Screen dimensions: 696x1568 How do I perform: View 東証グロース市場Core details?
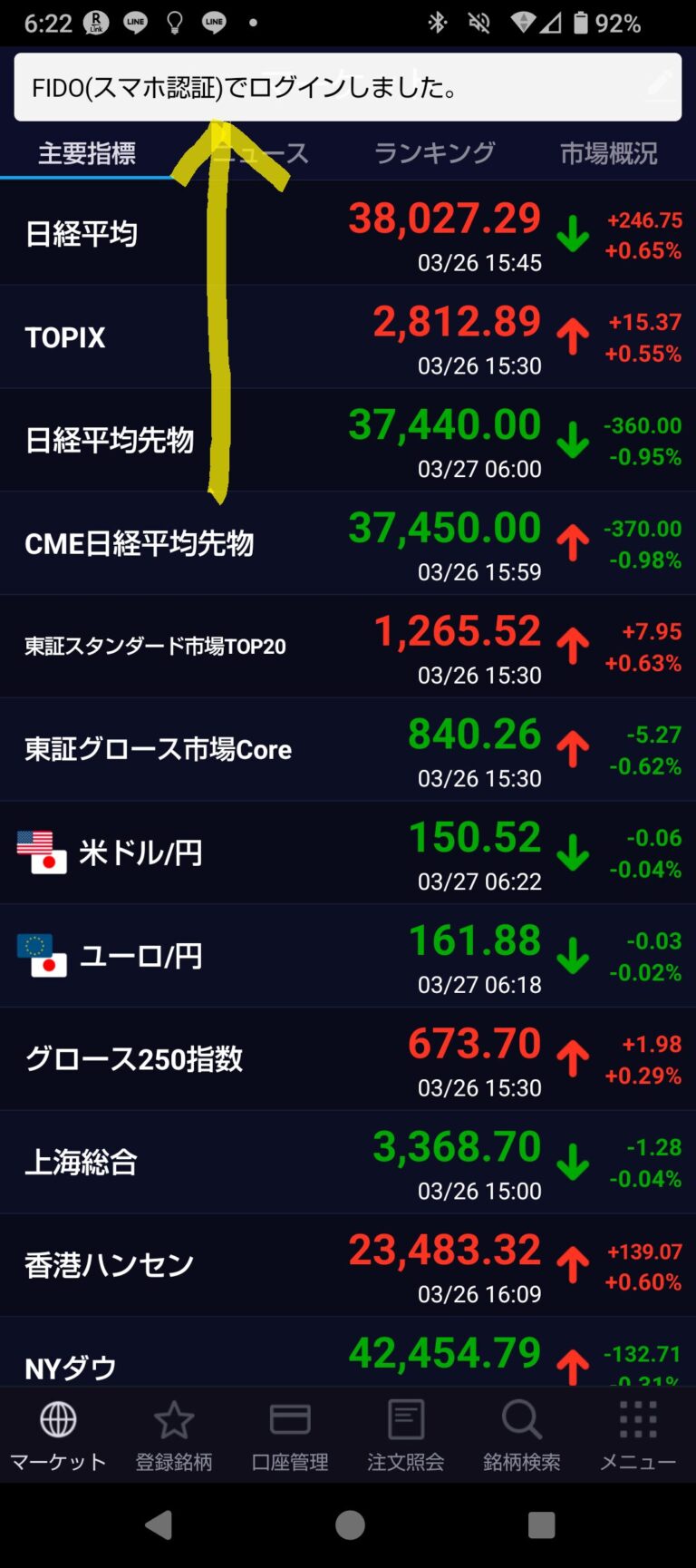(x=348, y=749)
